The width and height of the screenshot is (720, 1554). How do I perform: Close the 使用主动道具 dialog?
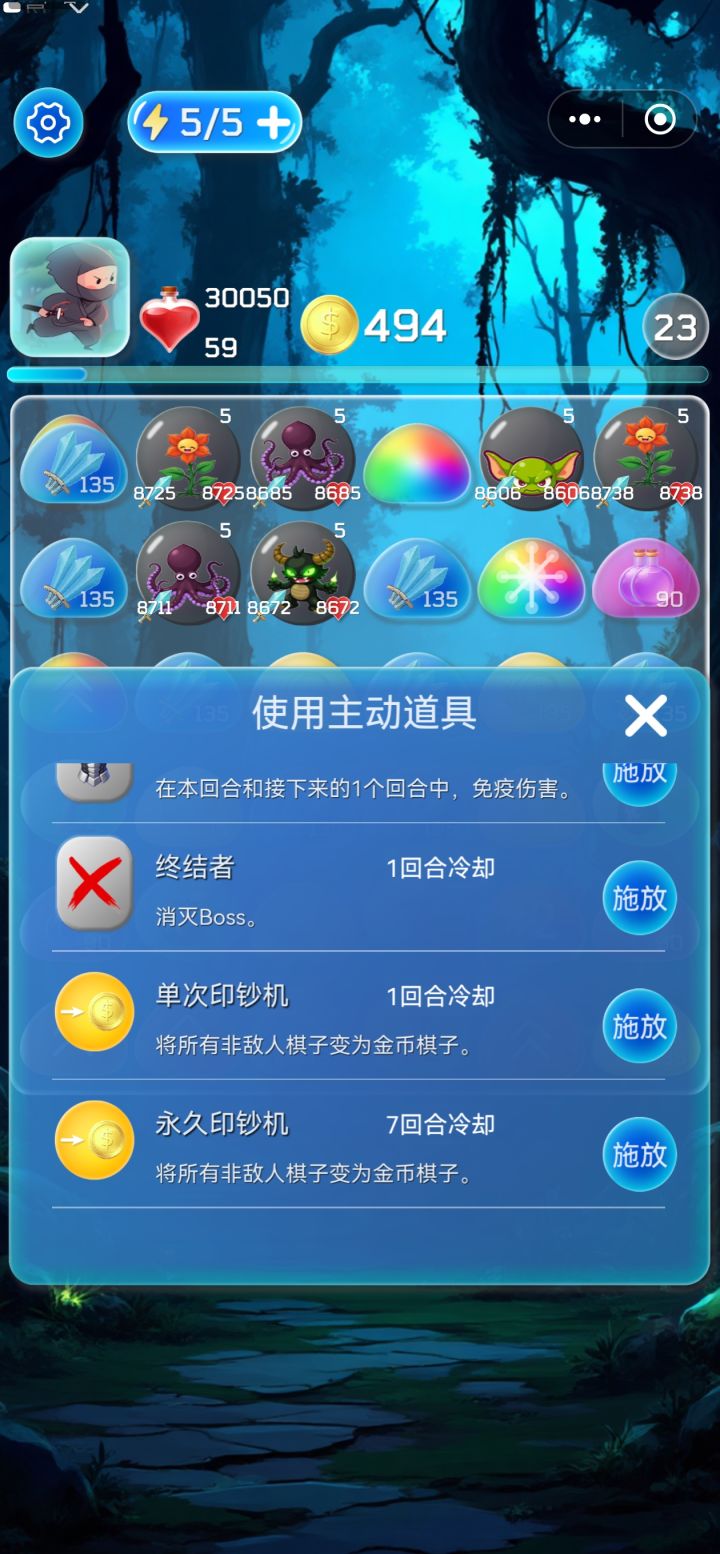pos(646,714)
